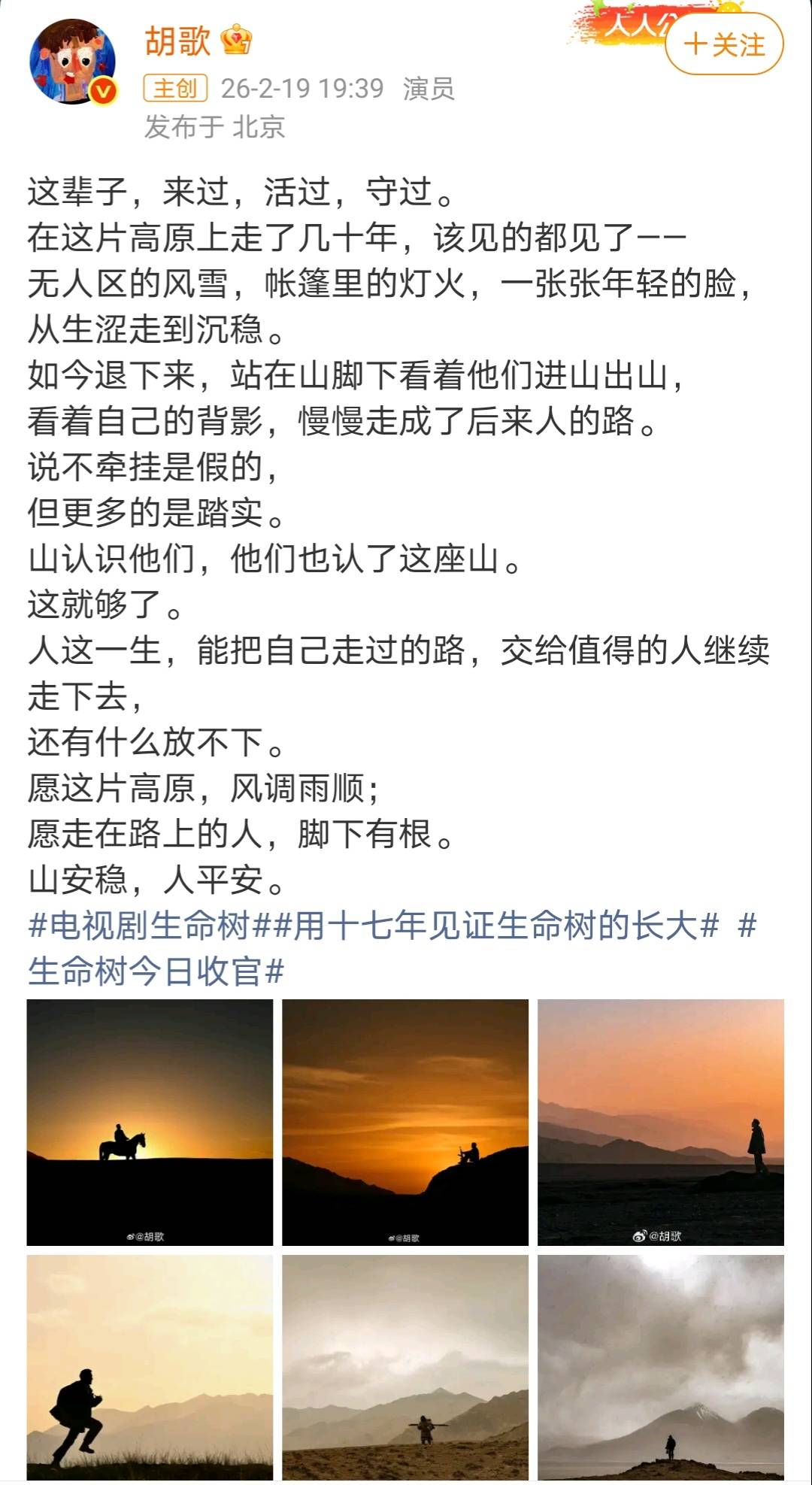Viewport: 812px width, 1485px height.
Task: Open the #用十七年见证生命树的长大# topic
Action: point(496,926)
